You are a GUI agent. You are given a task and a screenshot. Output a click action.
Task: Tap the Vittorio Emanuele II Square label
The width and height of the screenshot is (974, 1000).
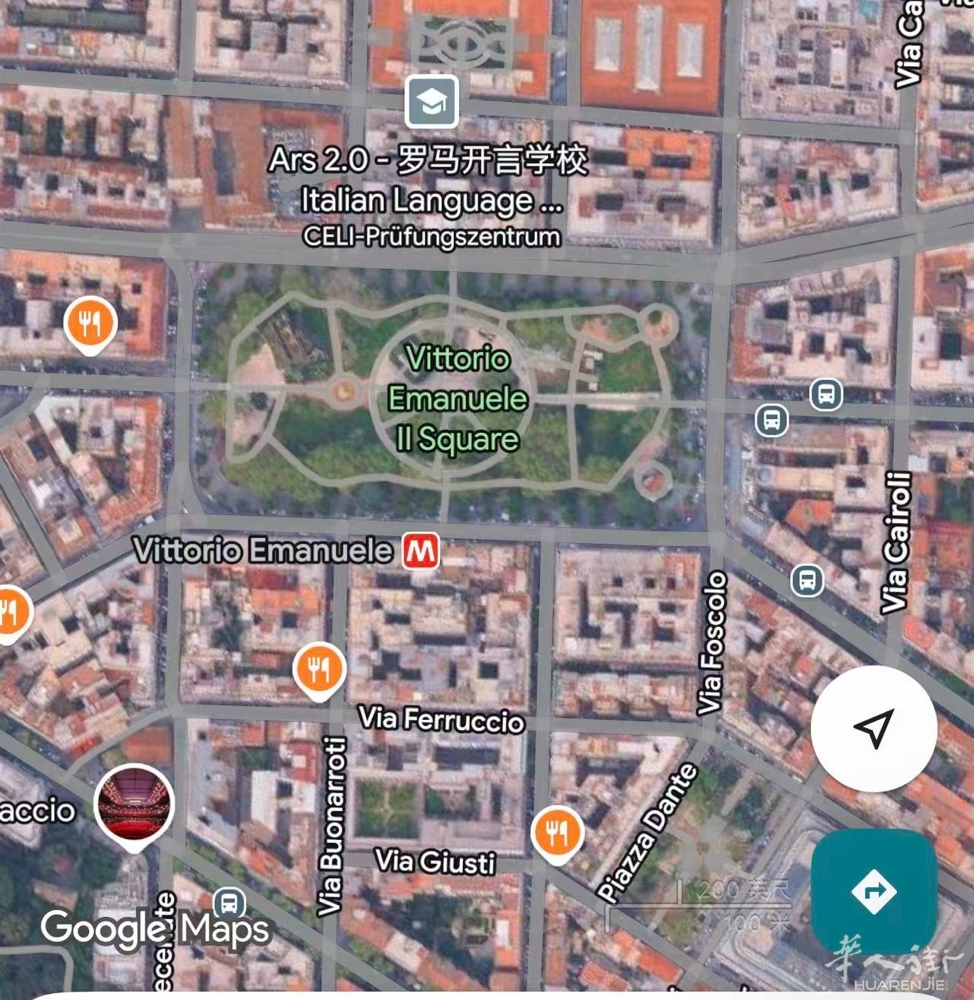click(x=457, y=398)
